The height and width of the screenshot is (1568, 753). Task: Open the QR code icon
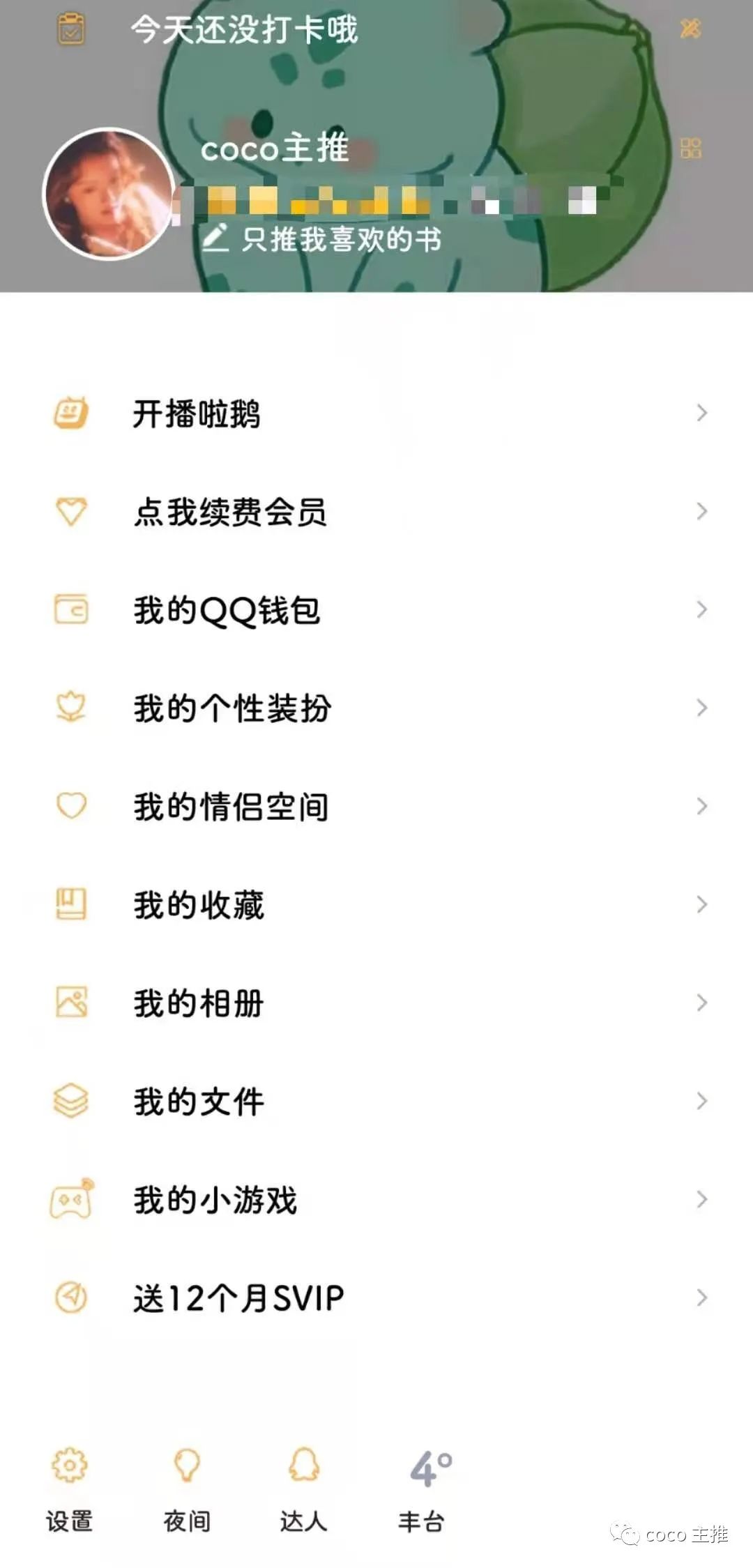click(690, 148)
